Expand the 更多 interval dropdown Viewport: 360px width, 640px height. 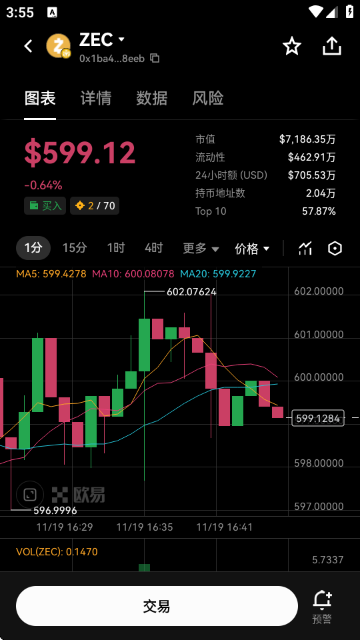201,248
